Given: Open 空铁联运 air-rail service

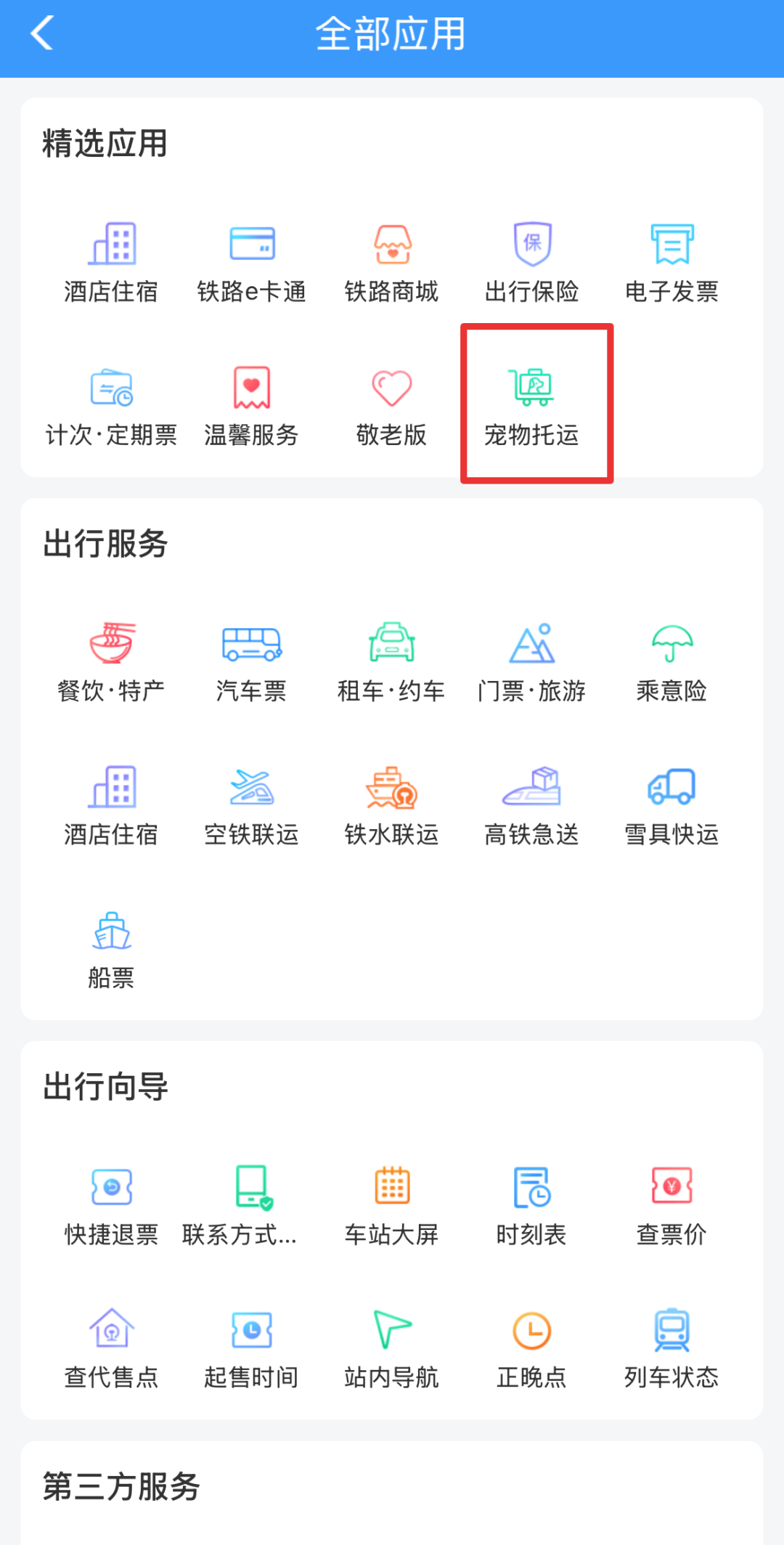Looking at the screenshot, I should 251,804.
